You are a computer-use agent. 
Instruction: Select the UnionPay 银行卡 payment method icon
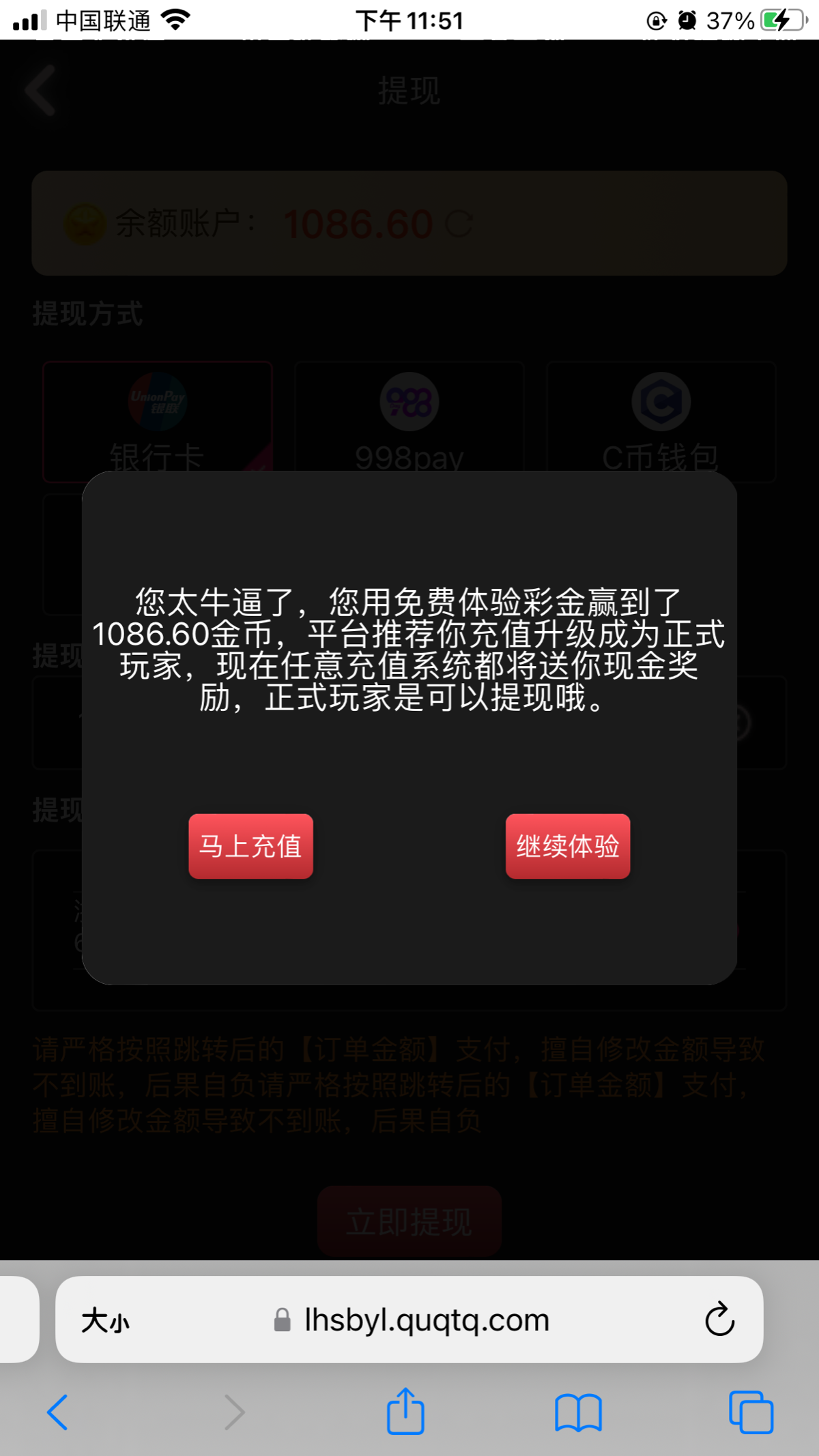156,403
